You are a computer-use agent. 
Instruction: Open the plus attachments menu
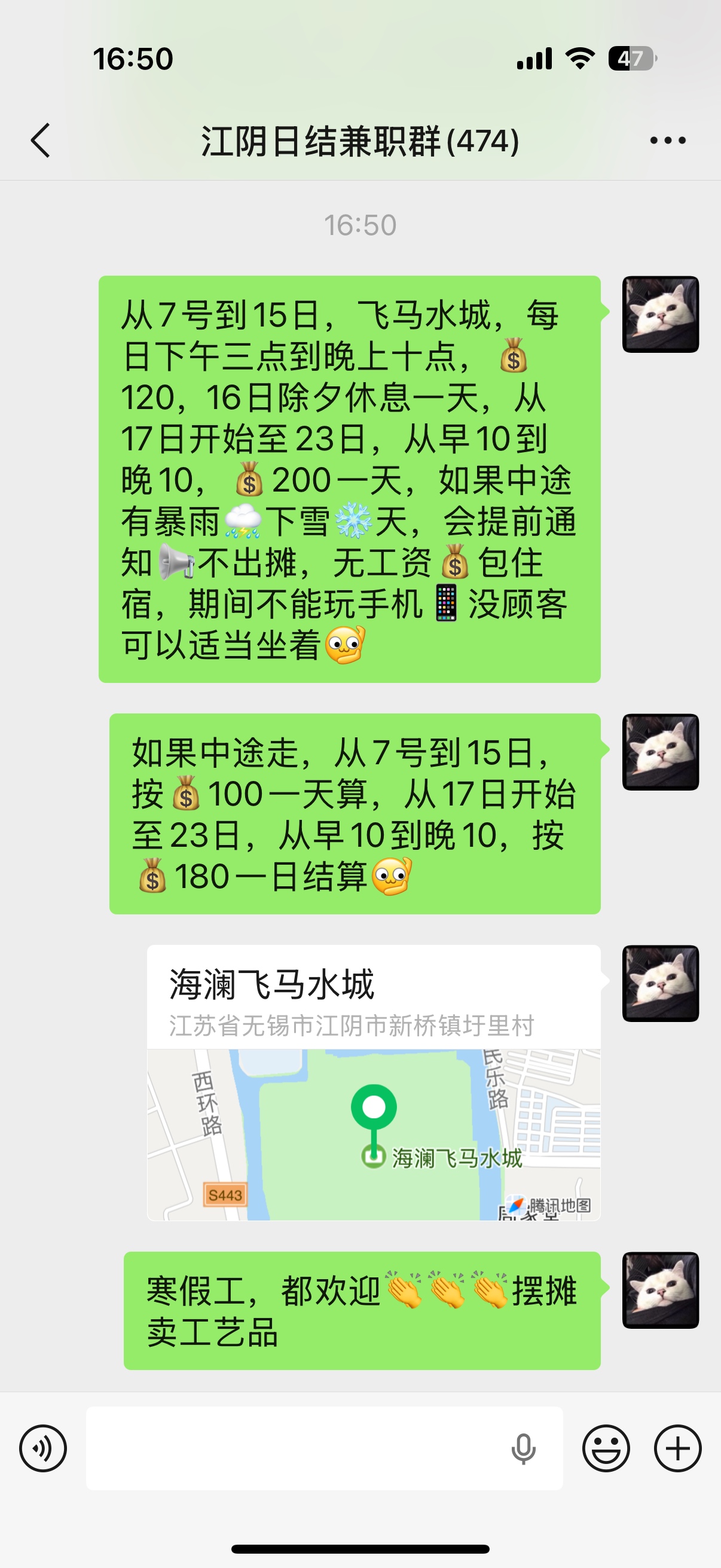tap(677, 1448)
